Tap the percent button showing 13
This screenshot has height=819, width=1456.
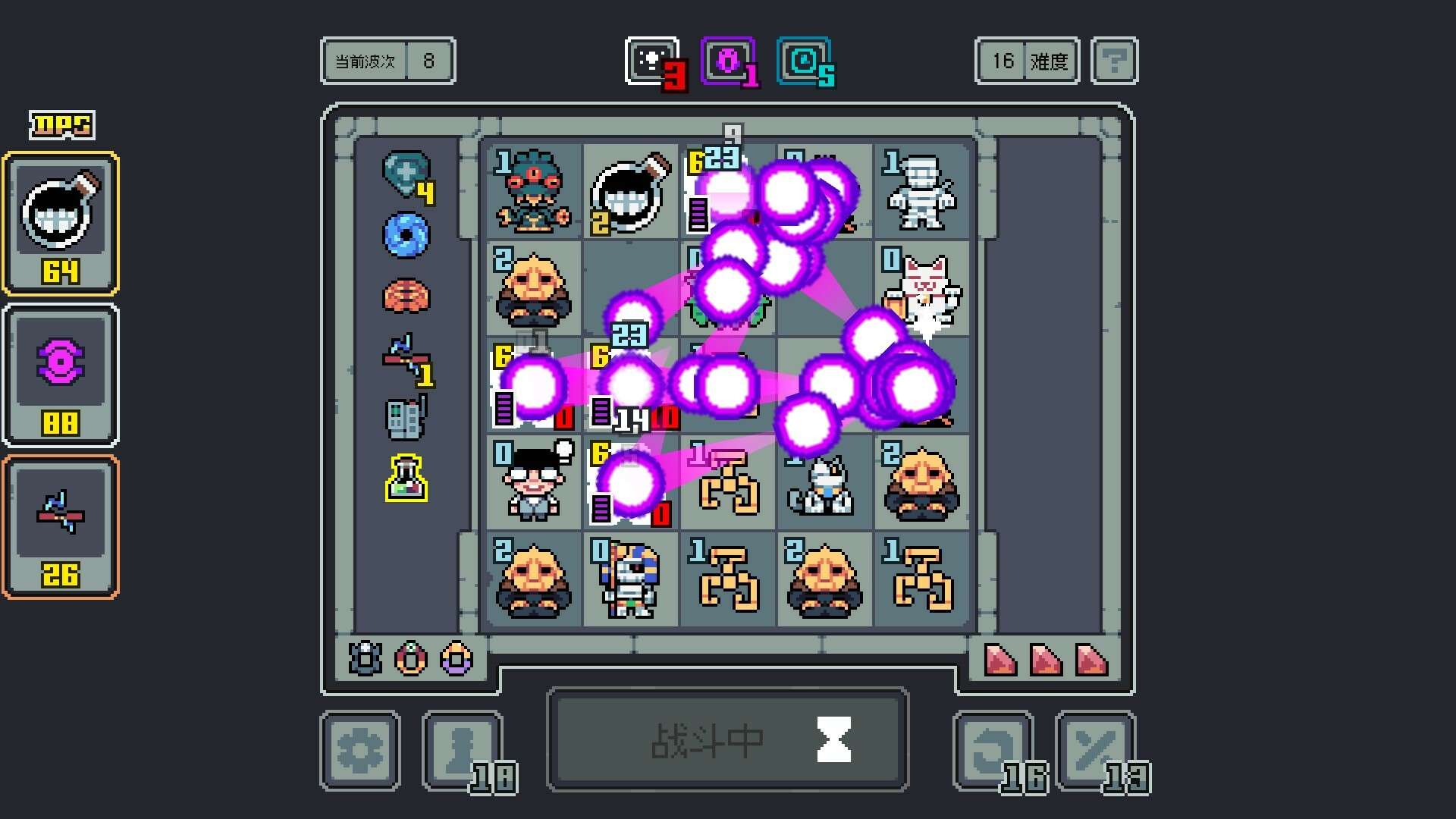1094,751
